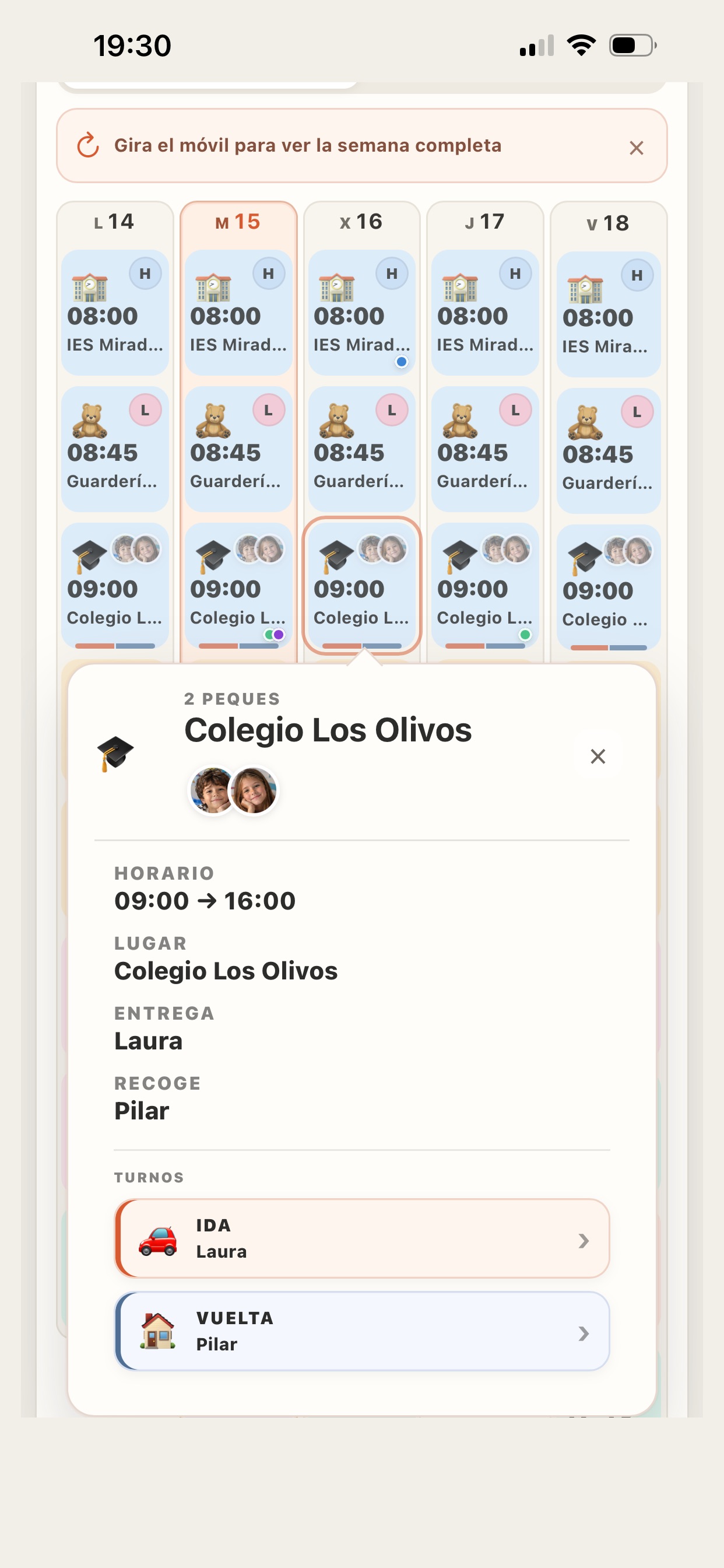Open the IDA turn with Laura
This screenshot has width=724, height=1568.
point(362,1238)
